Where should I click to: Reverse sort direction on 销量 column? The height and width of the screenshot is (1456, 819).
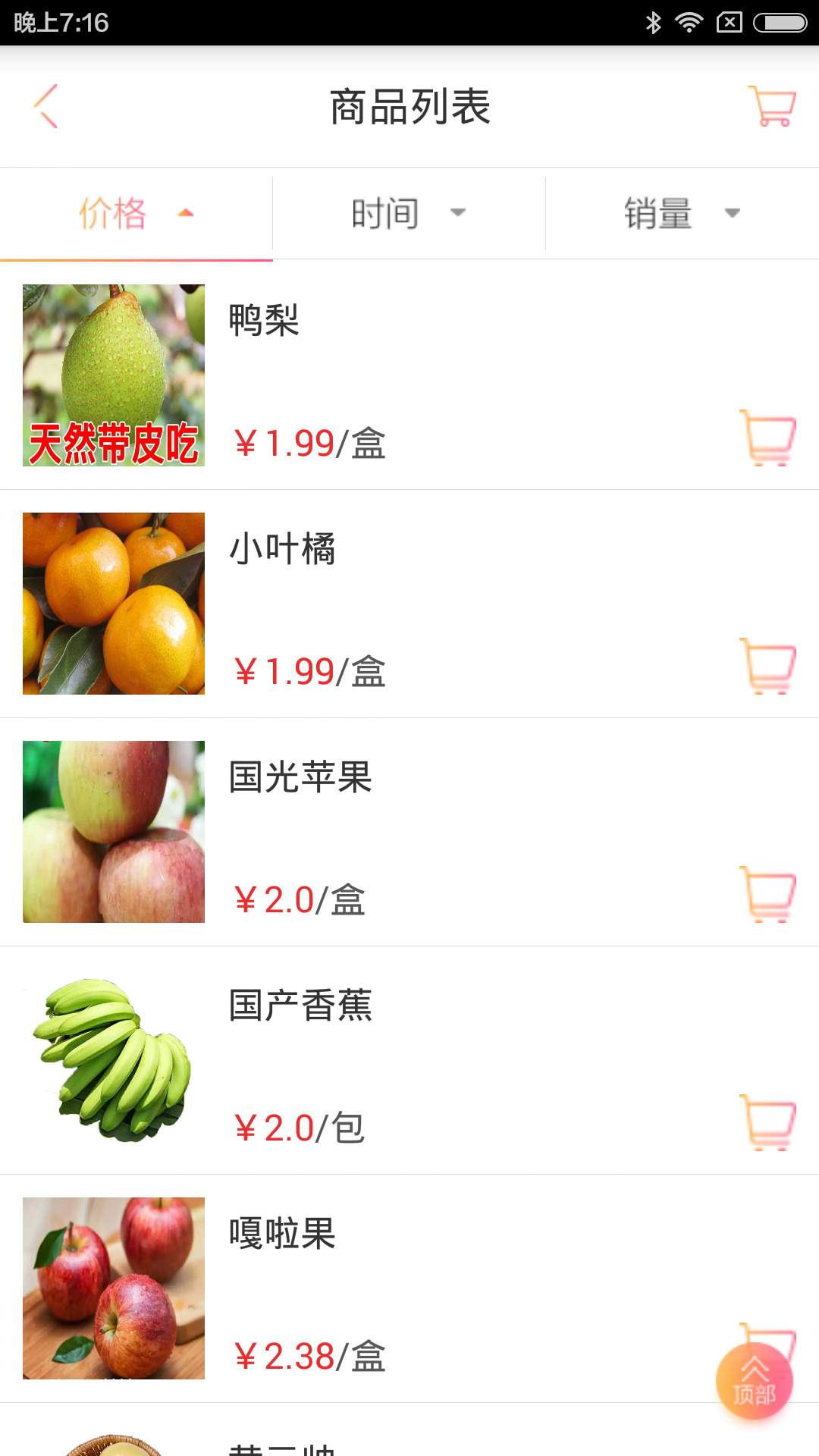730,213
